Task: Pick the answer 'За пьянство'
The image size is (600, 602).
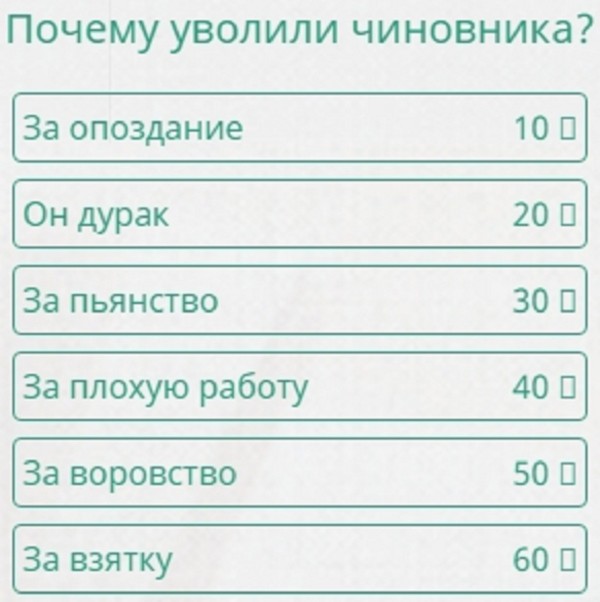Action: [298, 300]
